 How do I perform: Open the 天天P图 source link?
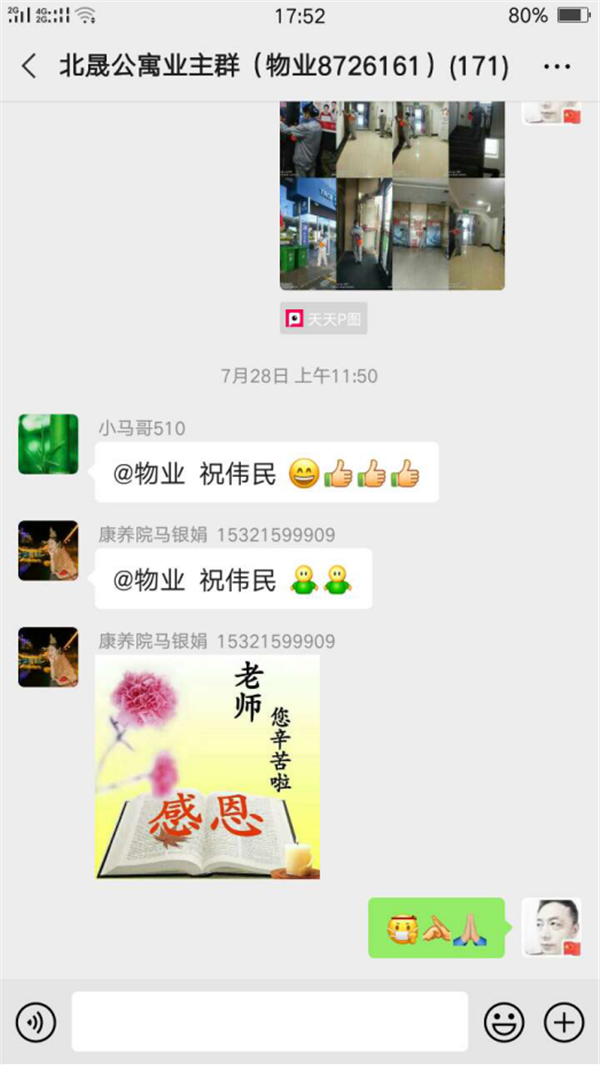325,320
